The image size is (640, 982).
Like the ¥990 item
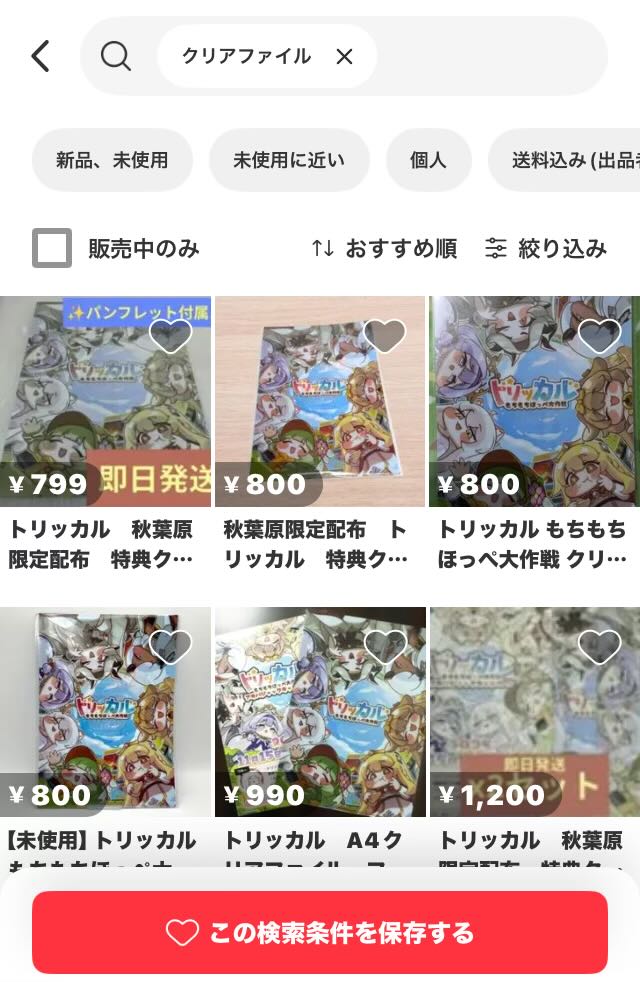[x=385, y=647]
